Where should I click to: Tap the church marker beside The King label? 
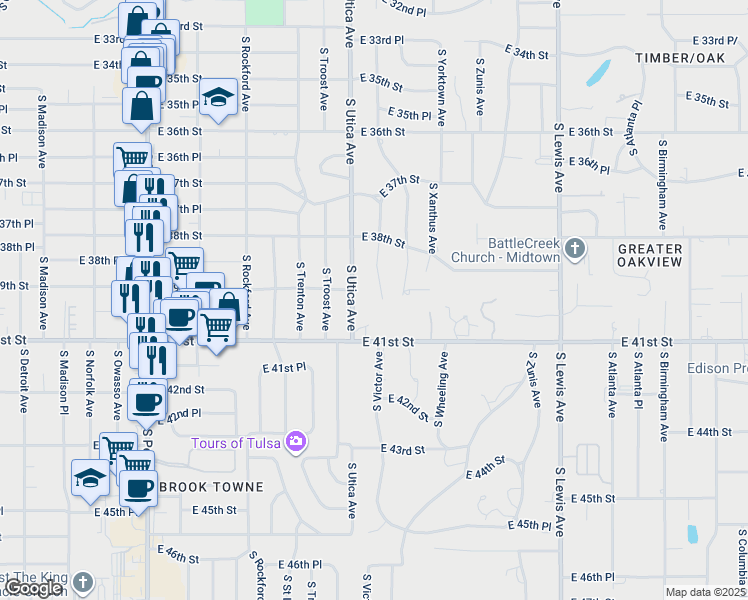point(84,583)
